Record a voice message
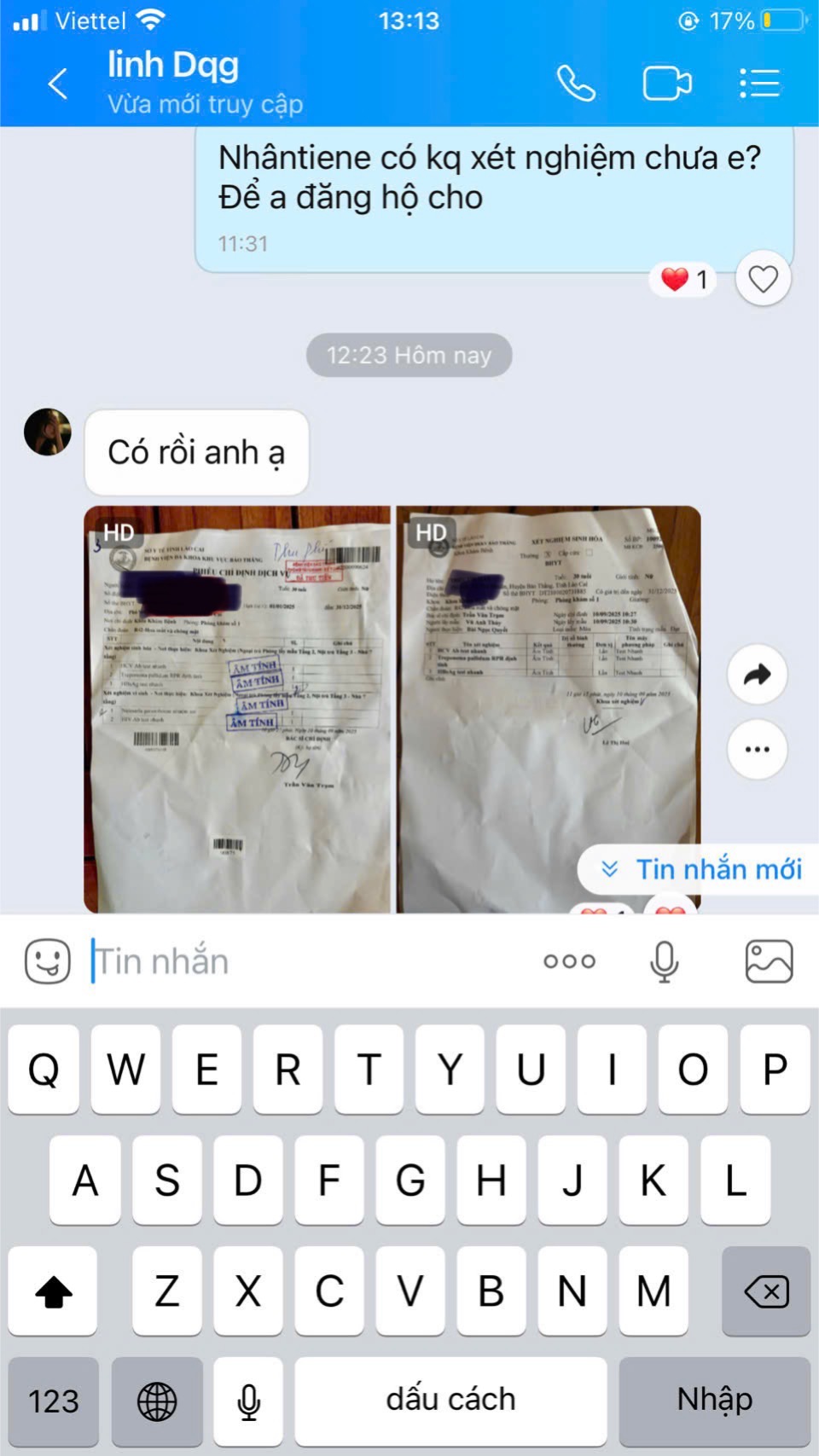Screen dimensions: 819x1456 (664, 961)
